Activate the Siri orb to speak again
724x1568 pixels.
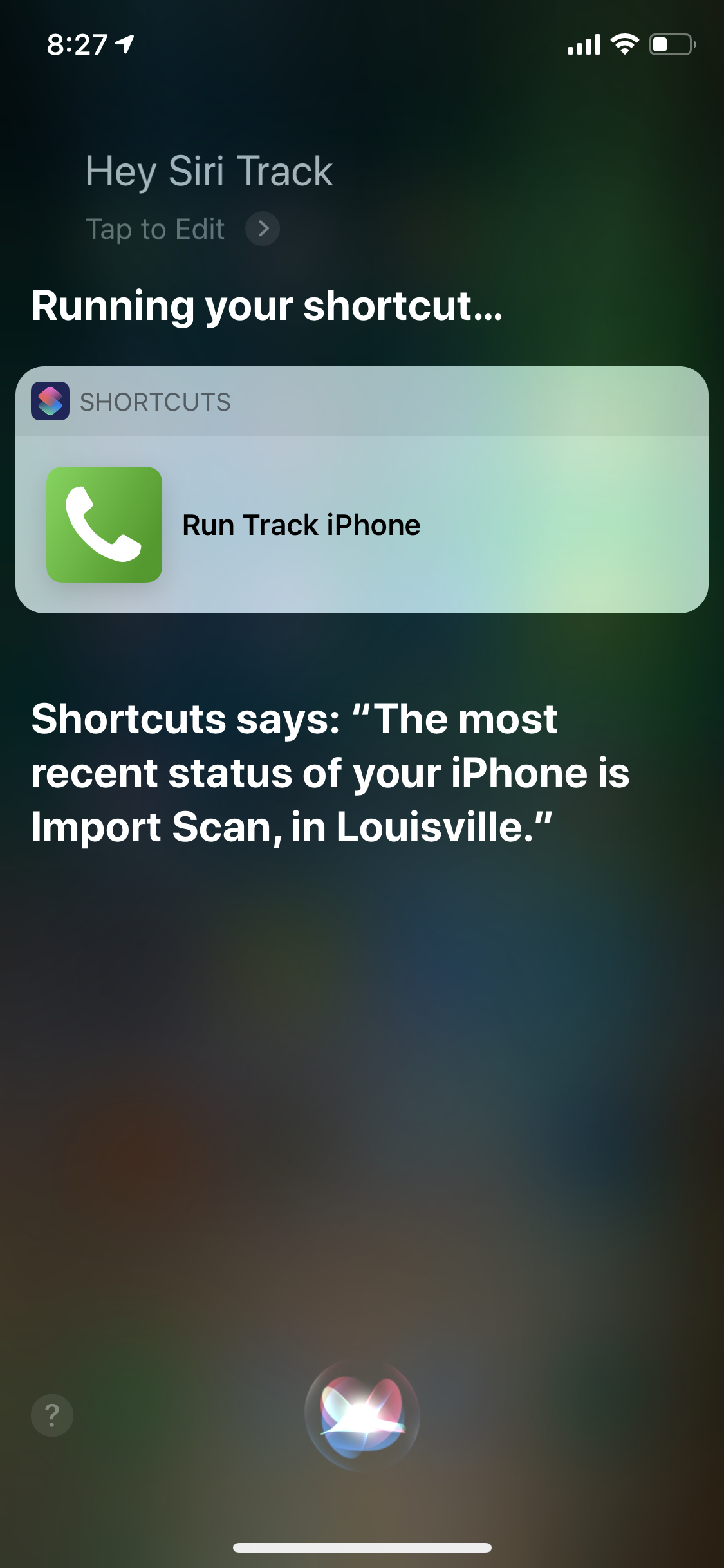pyautogui.click(x=362, y=1415)
